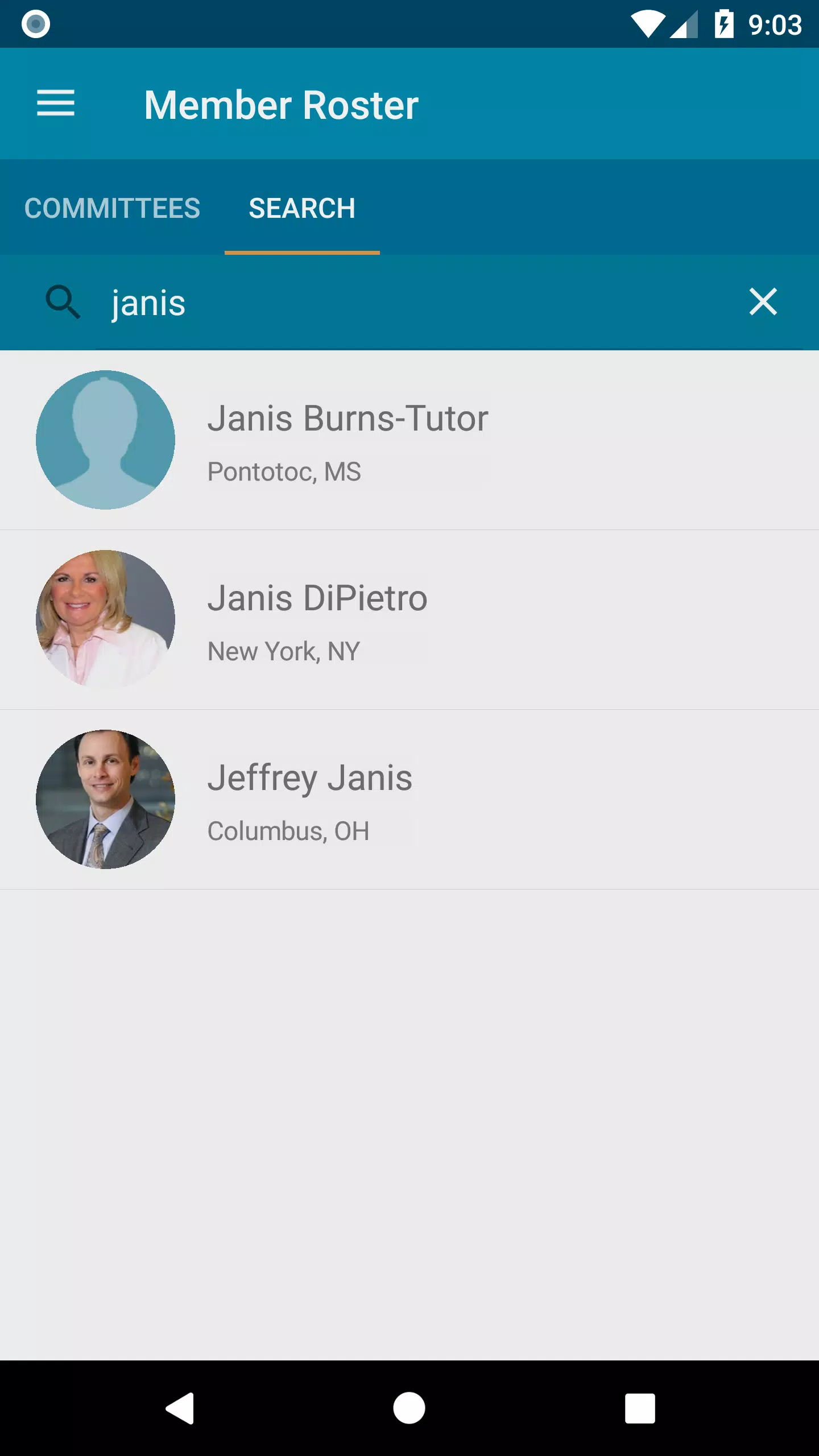819x1456 pixels.
Task: Tap the search field containing janis
Action: click(x=421, y=303)
